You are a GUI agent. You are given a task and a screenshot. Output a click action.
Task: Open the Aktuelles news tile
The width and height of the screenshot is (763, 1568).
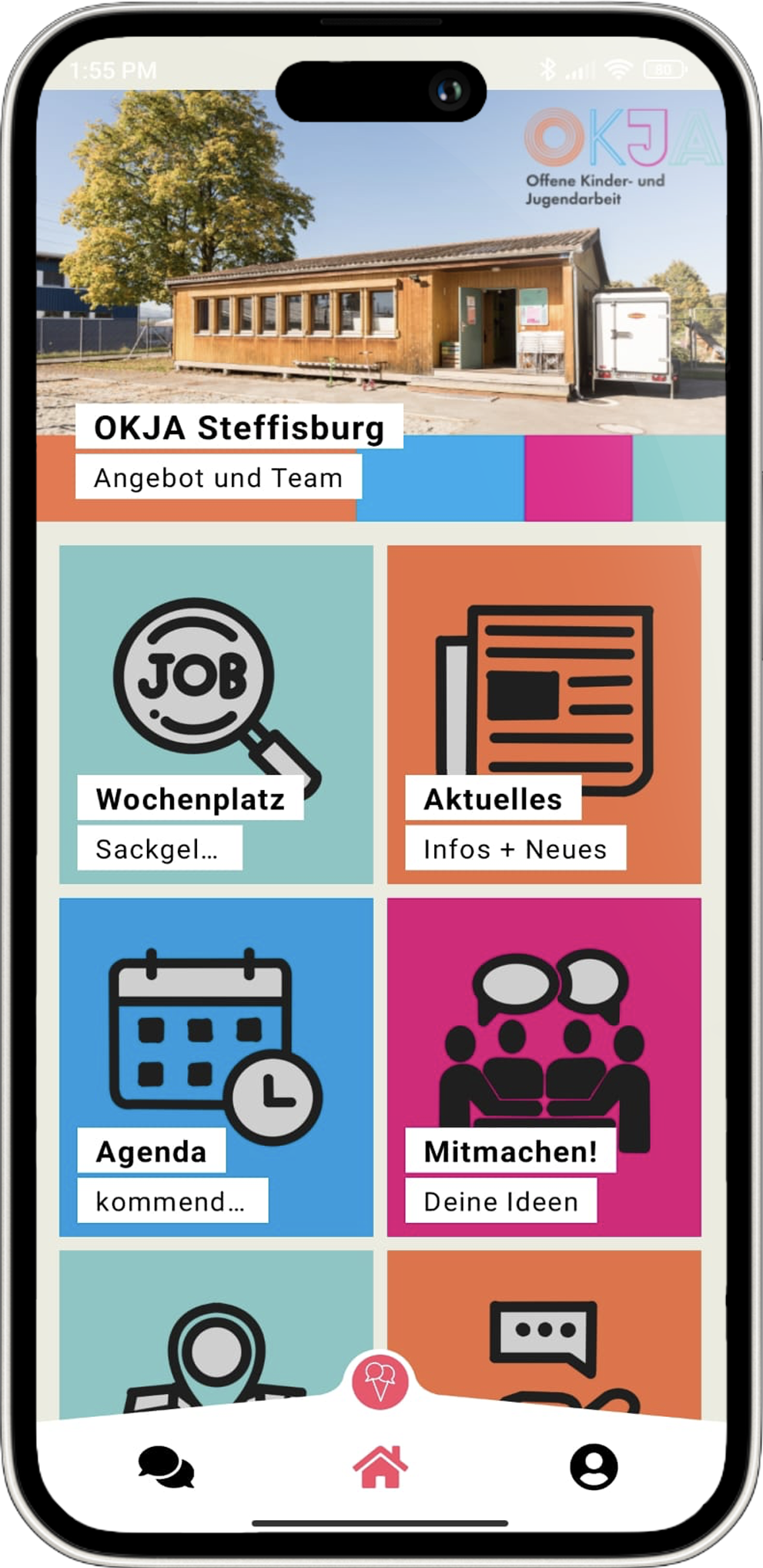[x=544, y=714]
